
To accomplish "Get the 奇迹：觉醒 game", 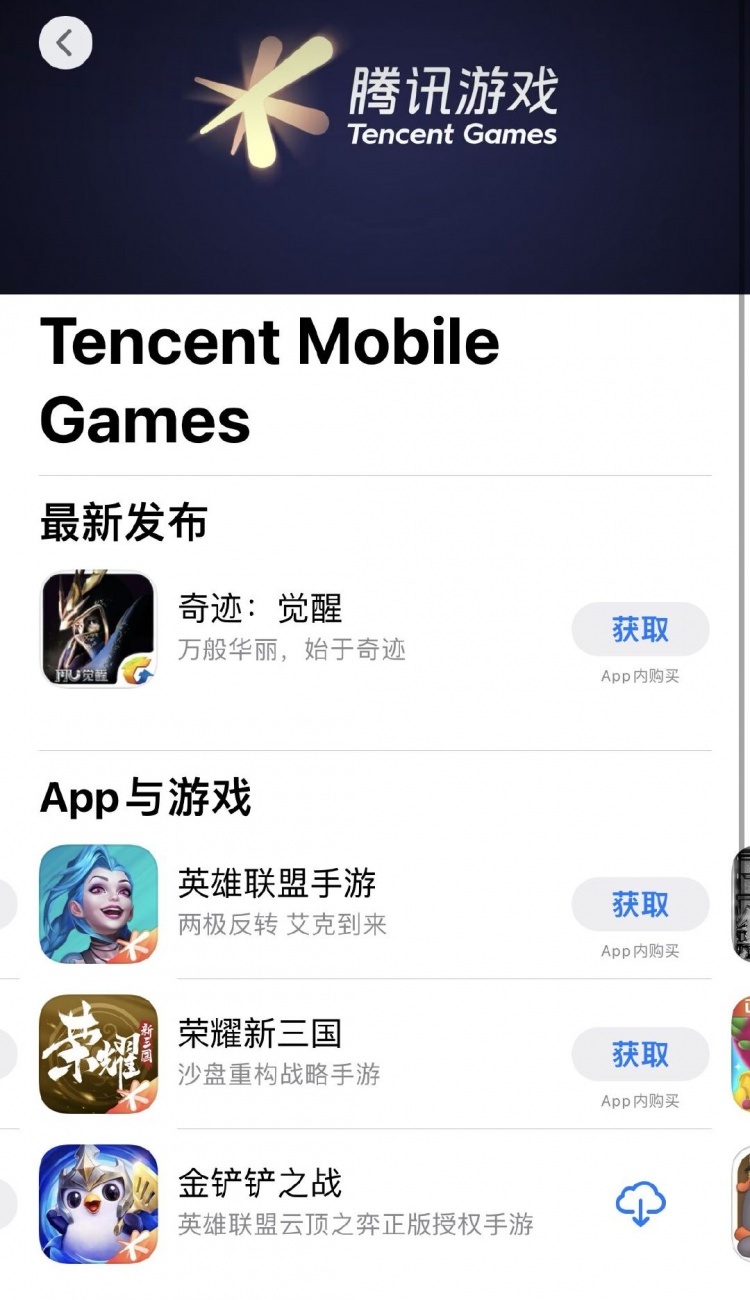I will click(640, 629).
